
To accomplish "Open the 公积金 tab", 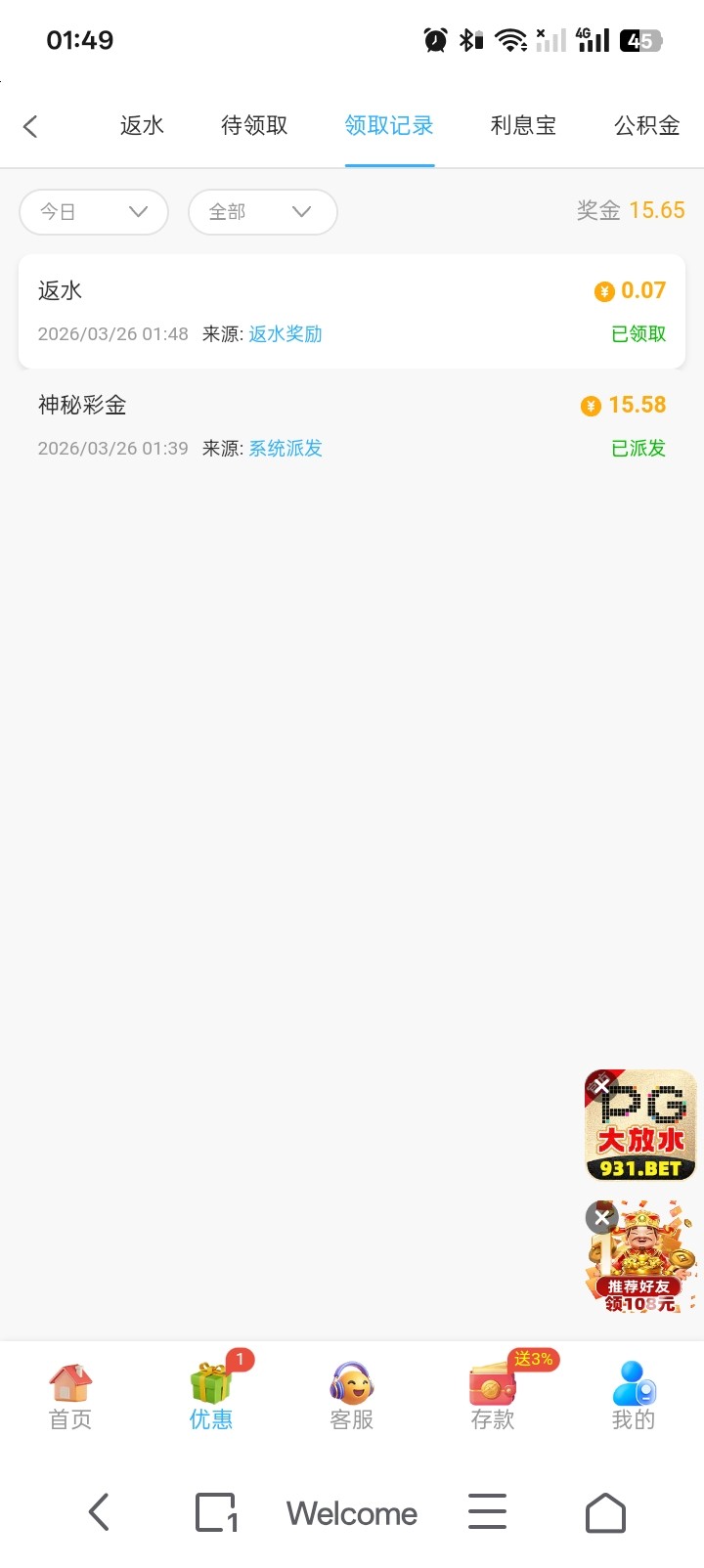I will [x=646, y=126].
